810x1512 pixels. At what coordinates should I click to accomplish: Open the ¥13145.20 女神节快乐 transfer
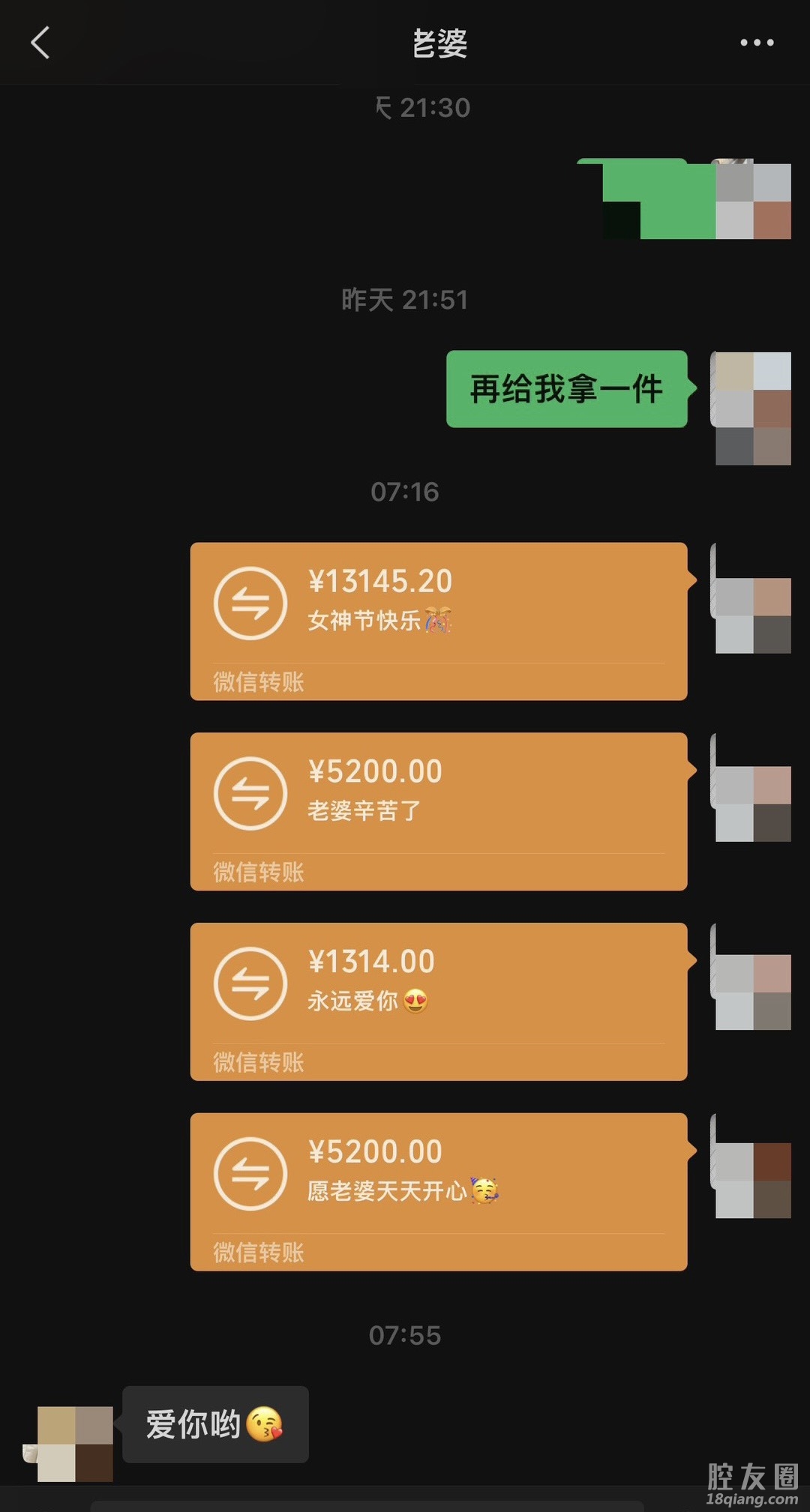(x=439, y=621)
